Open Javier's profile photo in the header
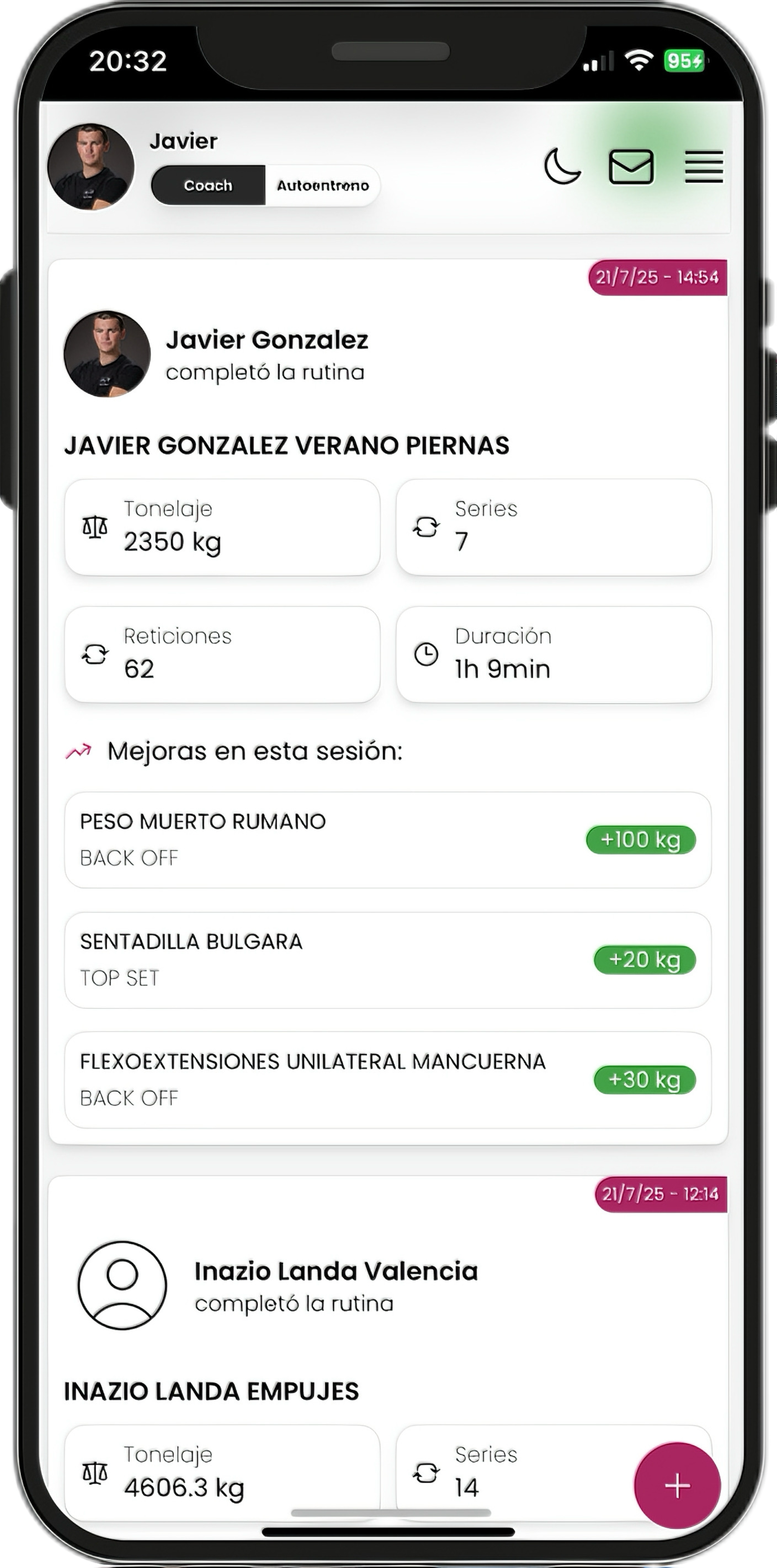This screenshot has width=777, height=1568. click(91, 167)
